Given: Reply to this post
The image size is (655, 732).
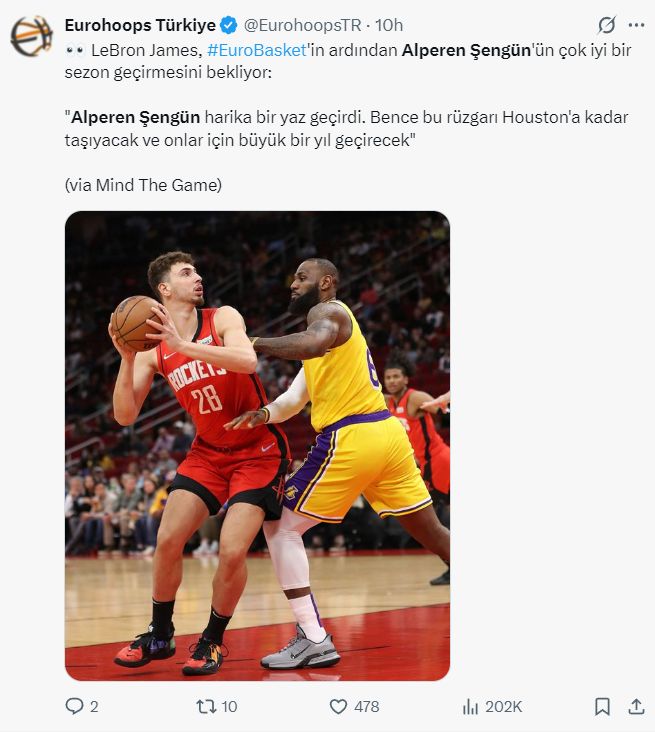Looking at the screenshot, I should pyautogui.click(x=75, y=706).
